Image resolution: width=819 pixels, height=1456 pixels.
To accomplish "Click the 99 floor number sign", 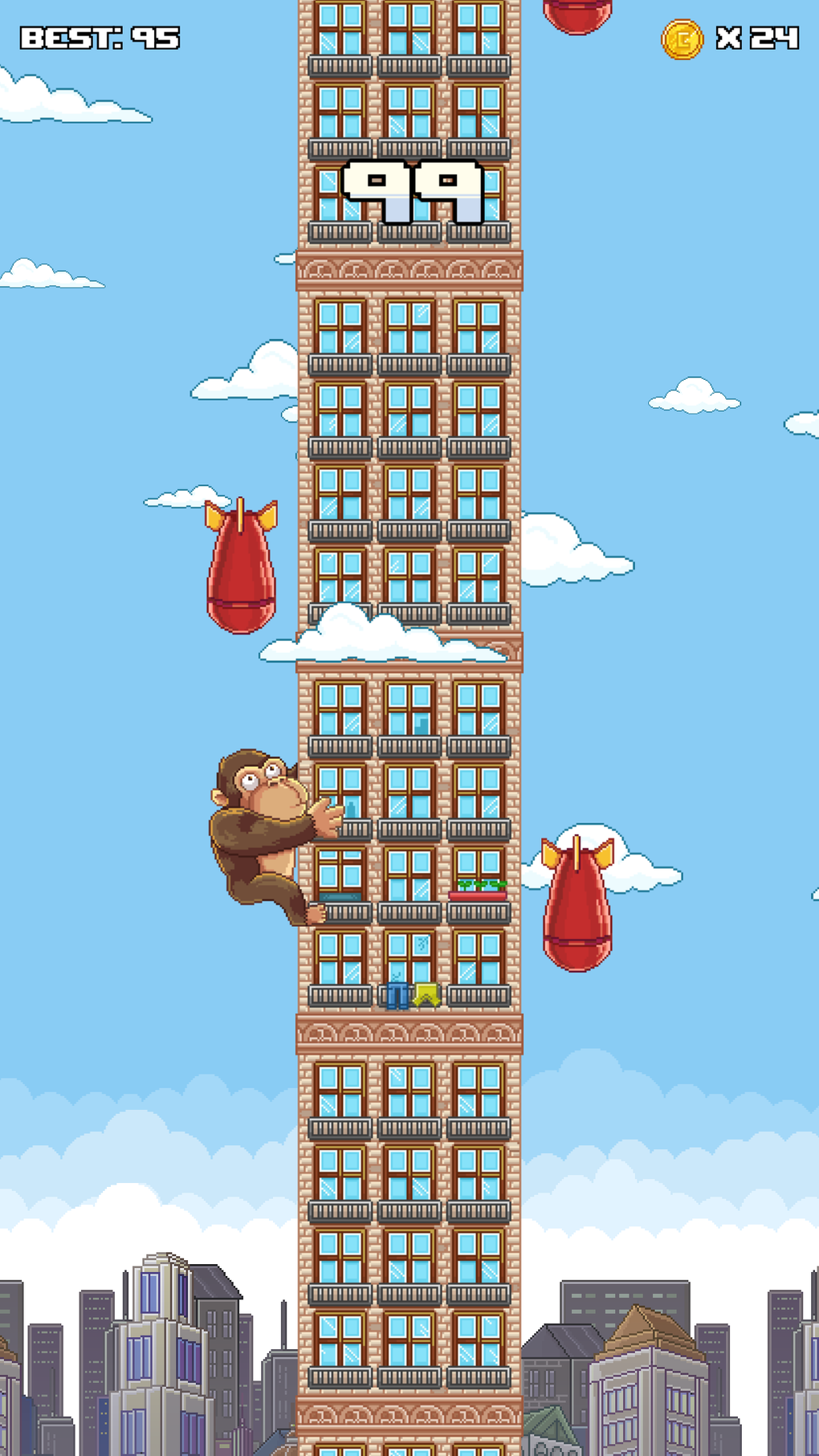I will tap(412, 190).
